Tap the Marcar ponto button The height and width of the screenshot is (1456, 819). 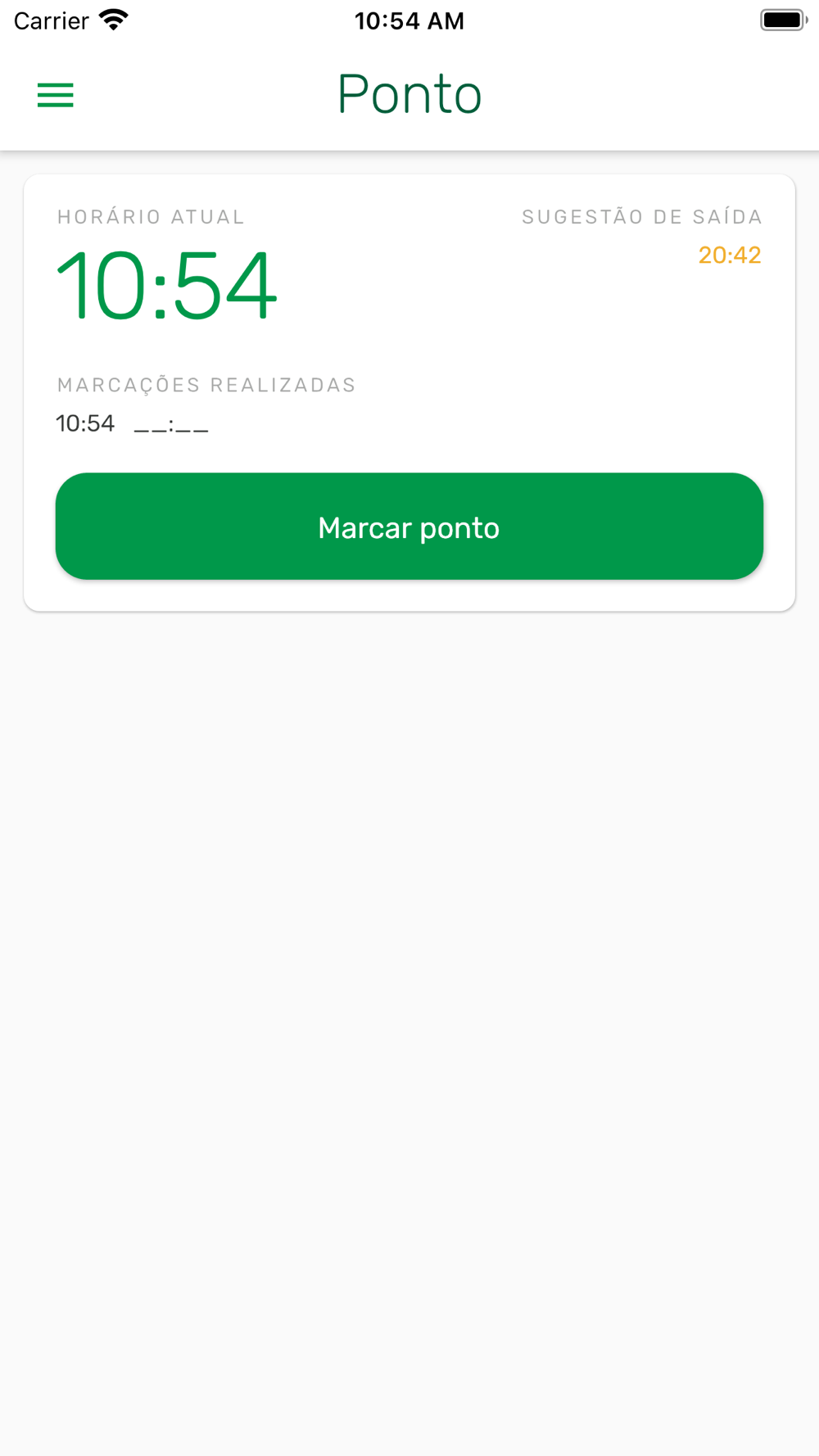point(409,527)
